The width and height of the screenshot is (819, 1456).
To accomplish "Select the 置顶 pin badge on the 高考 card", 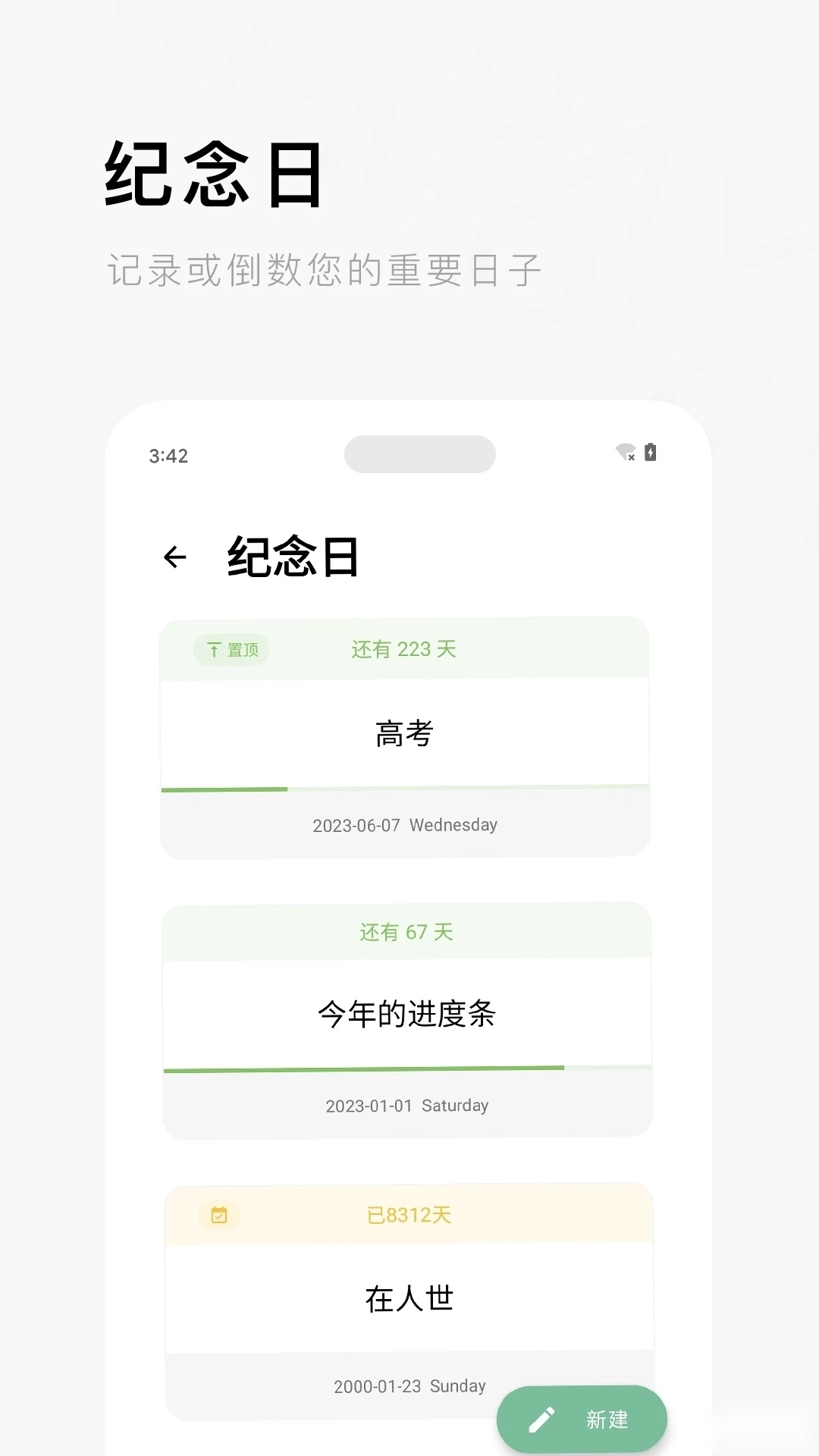I will click(x=231, y=648).
